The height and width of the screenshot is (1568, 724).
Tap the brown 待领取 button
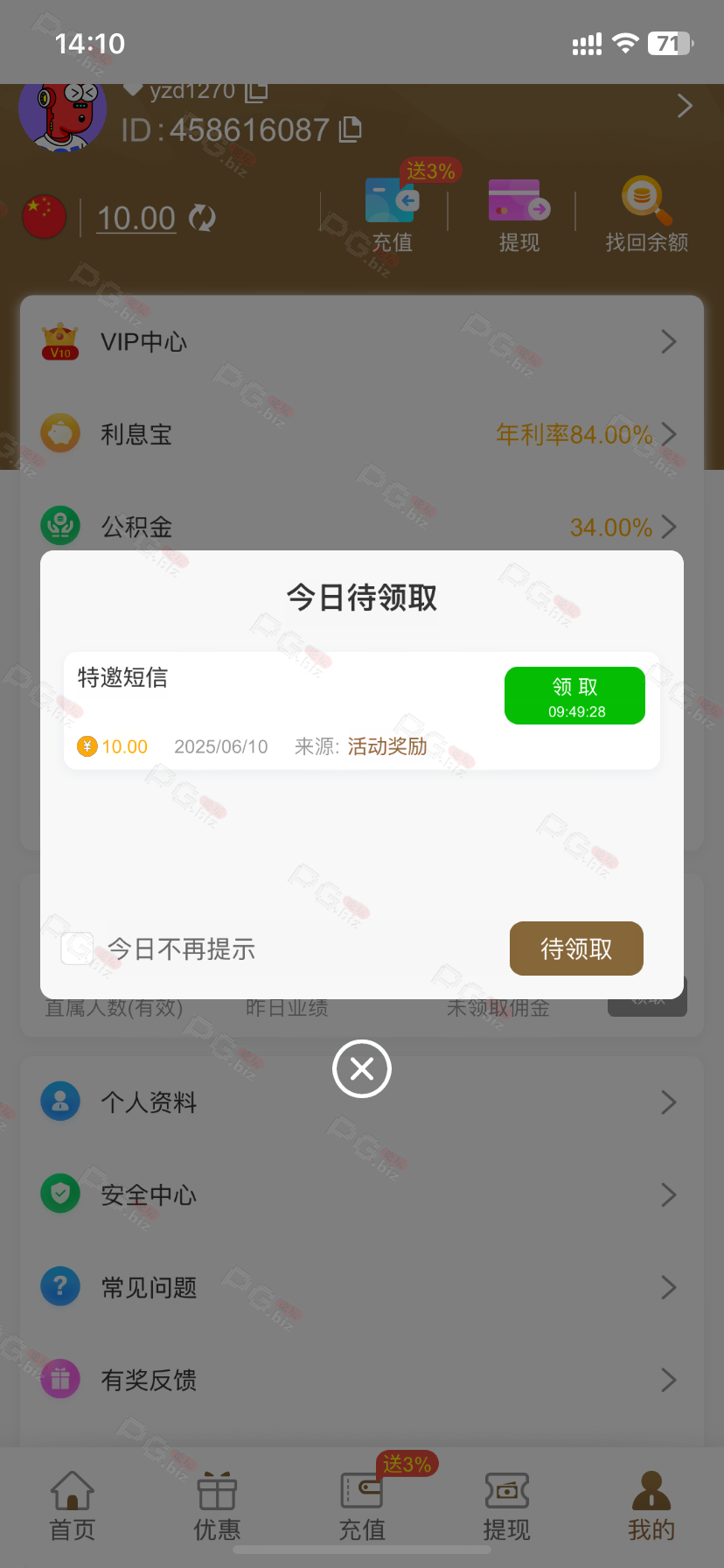point(576,948)
